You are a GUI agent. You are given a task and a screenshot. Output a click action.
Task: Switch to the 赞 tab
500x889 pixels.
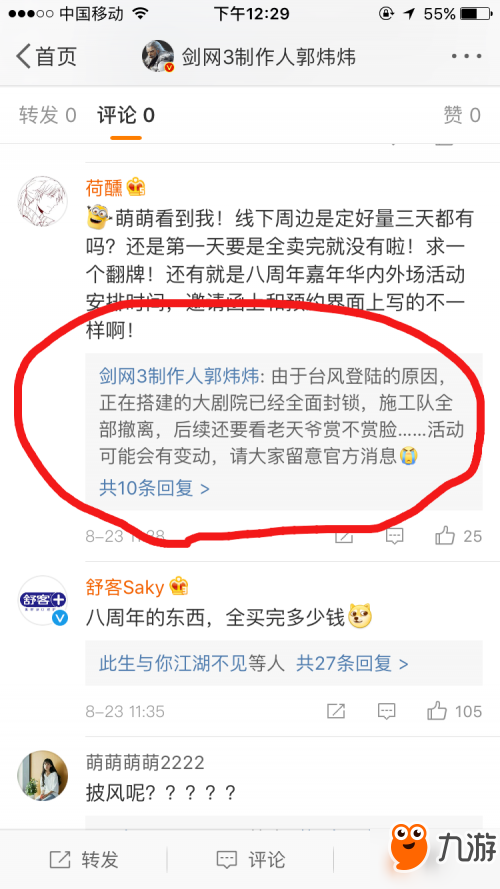[x=462, y=115]
